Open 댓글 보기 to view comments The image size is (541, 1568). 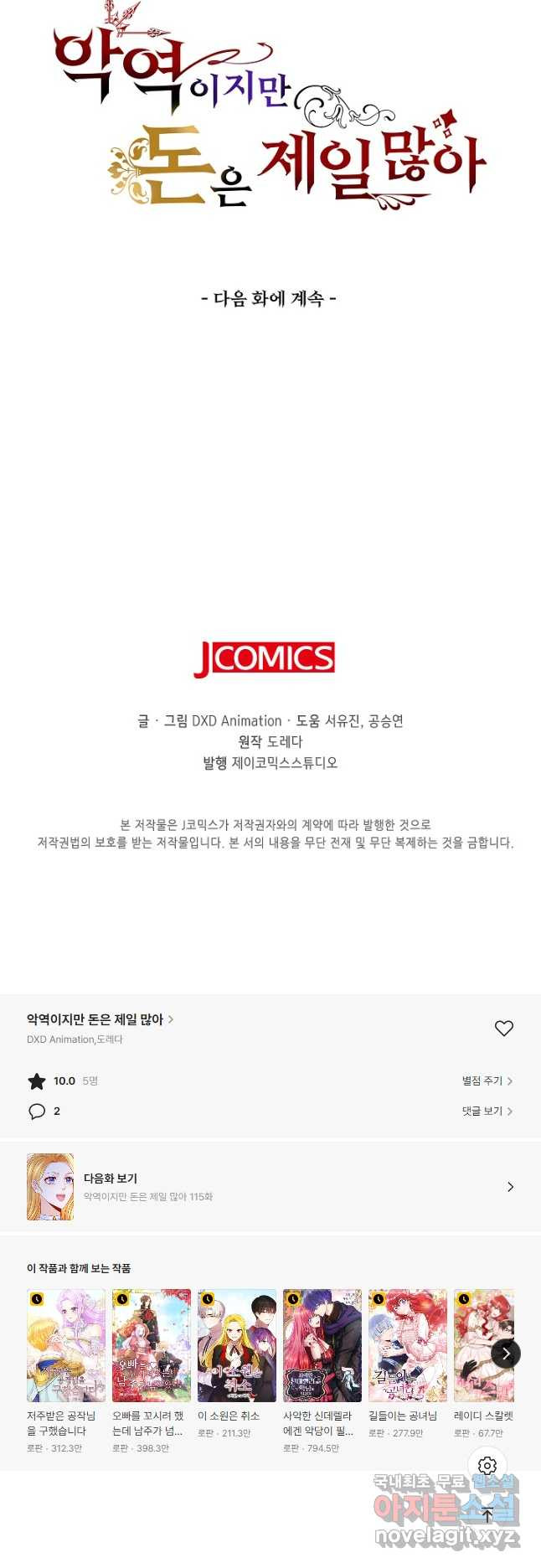(487, 1111)
